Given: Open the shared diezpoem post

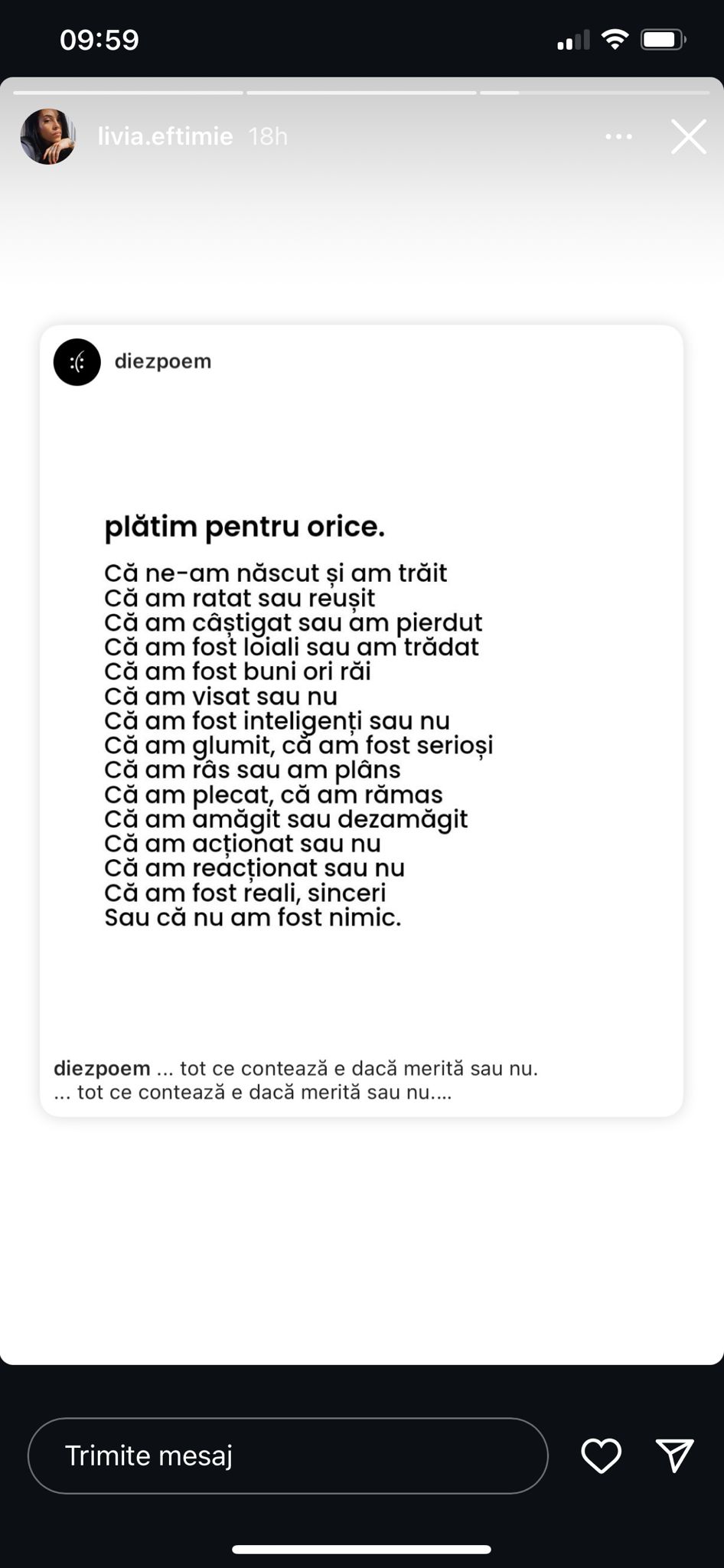Looking at the screenshot, I should coord(361,720).
